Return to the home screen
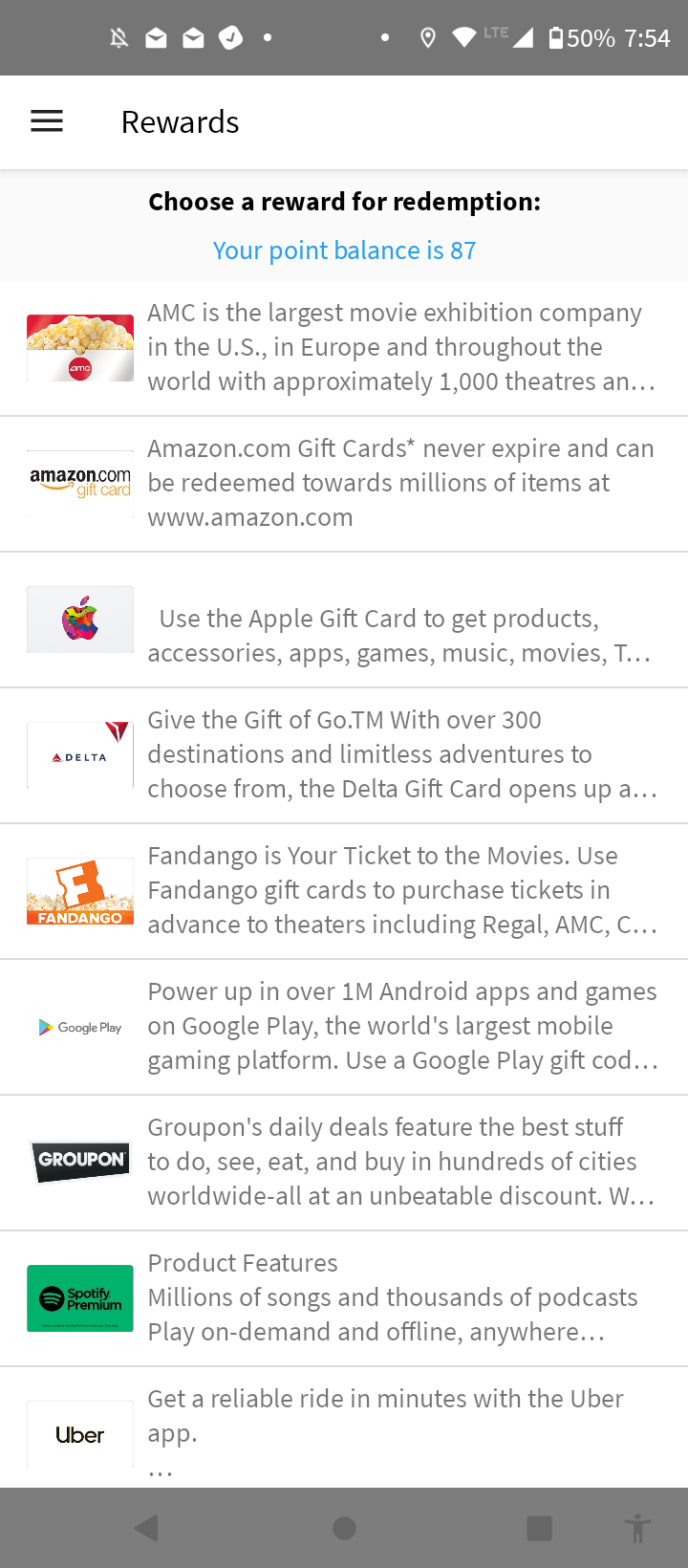The image size is (688, 1568). (345, 1528)
